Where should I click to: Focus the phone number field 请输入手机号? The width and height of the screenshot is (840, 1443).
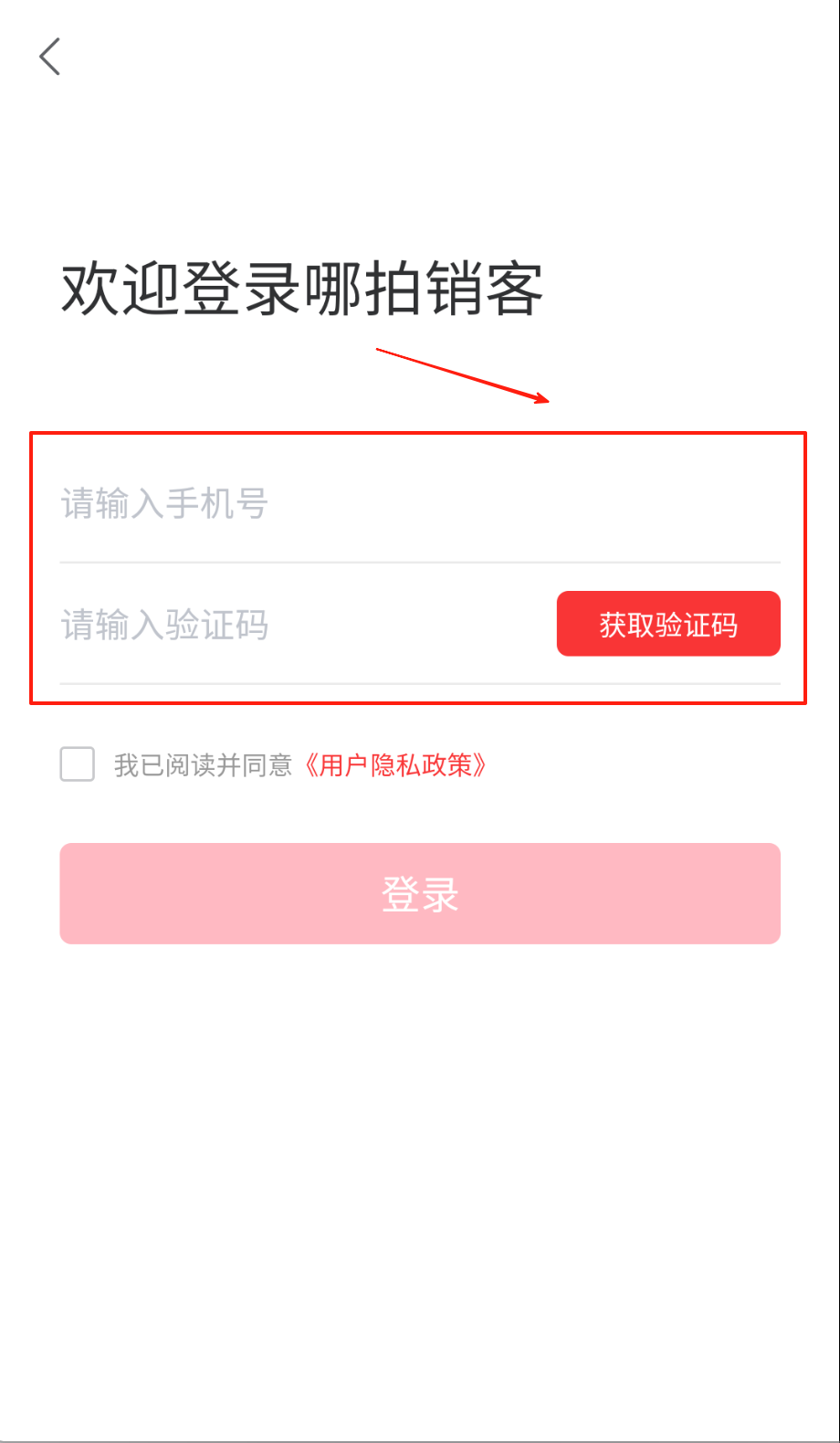[x=365, y=503]
